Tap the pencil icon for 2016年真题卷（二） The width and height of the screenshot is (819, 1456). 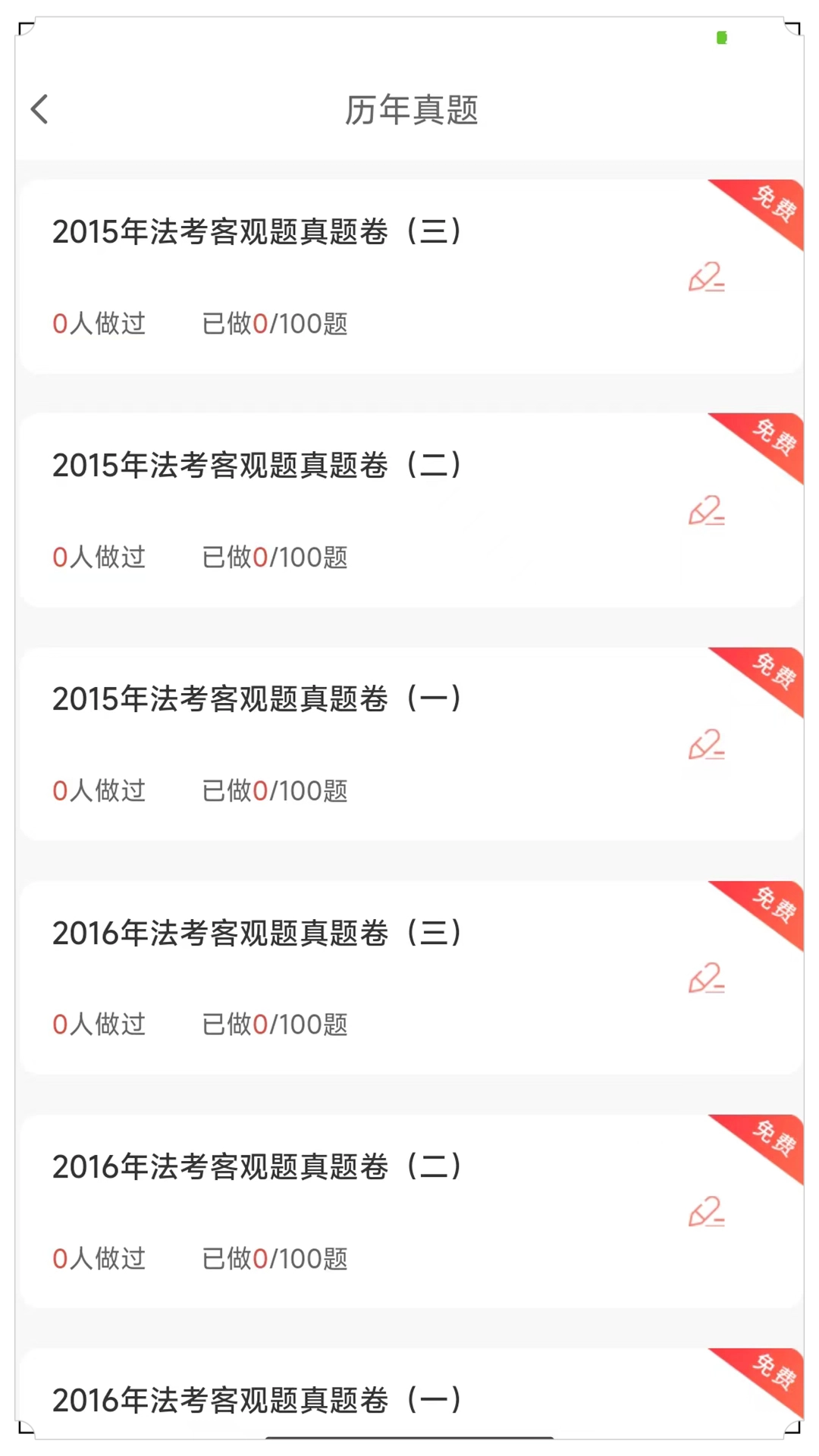[706, 1212]
